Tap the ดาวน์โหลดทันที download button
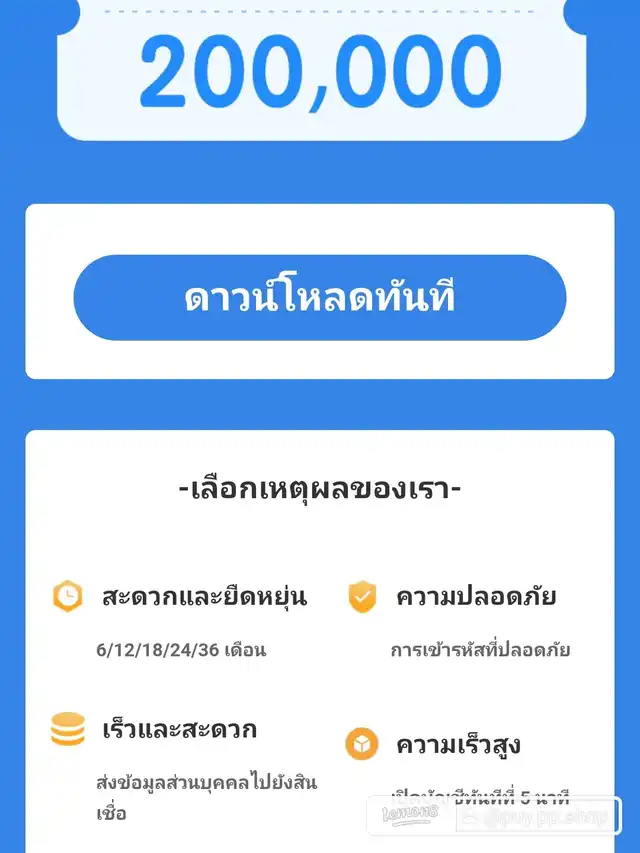This screenshot has width=640, height=853. [320, 298]
